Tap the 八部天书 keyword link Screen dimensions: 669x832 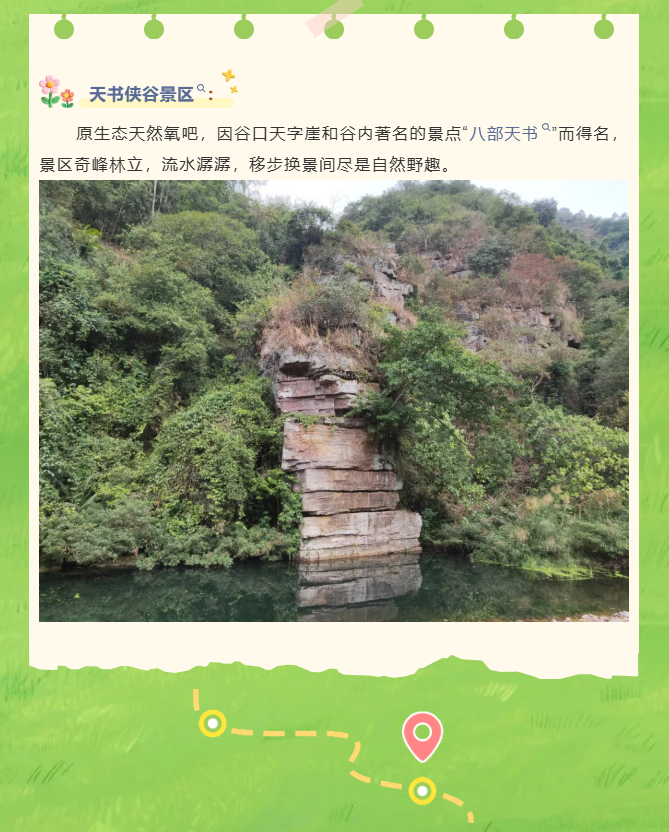(504, 133)
